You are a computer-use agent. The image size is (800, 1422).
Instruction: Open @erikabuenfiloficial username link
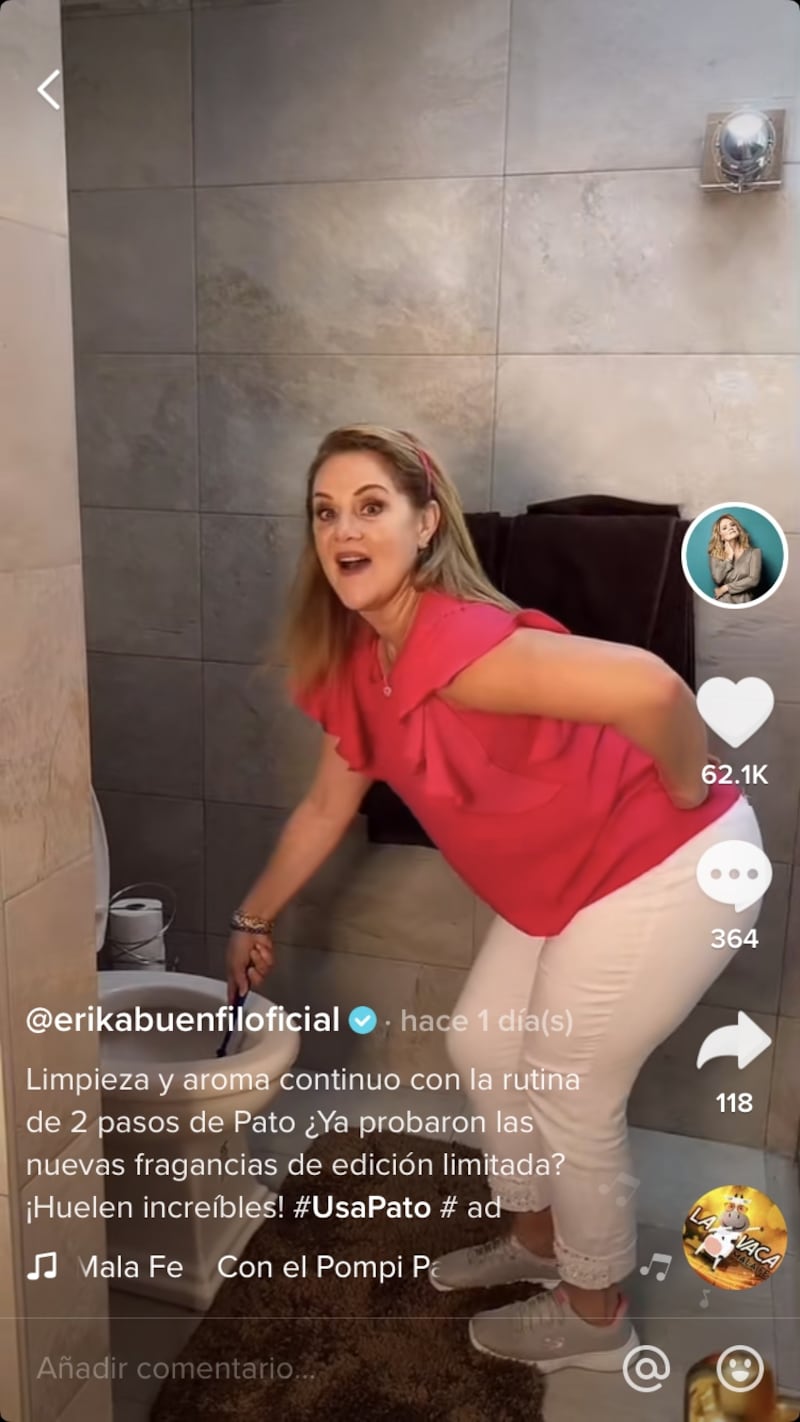(x=183, y=1020)
